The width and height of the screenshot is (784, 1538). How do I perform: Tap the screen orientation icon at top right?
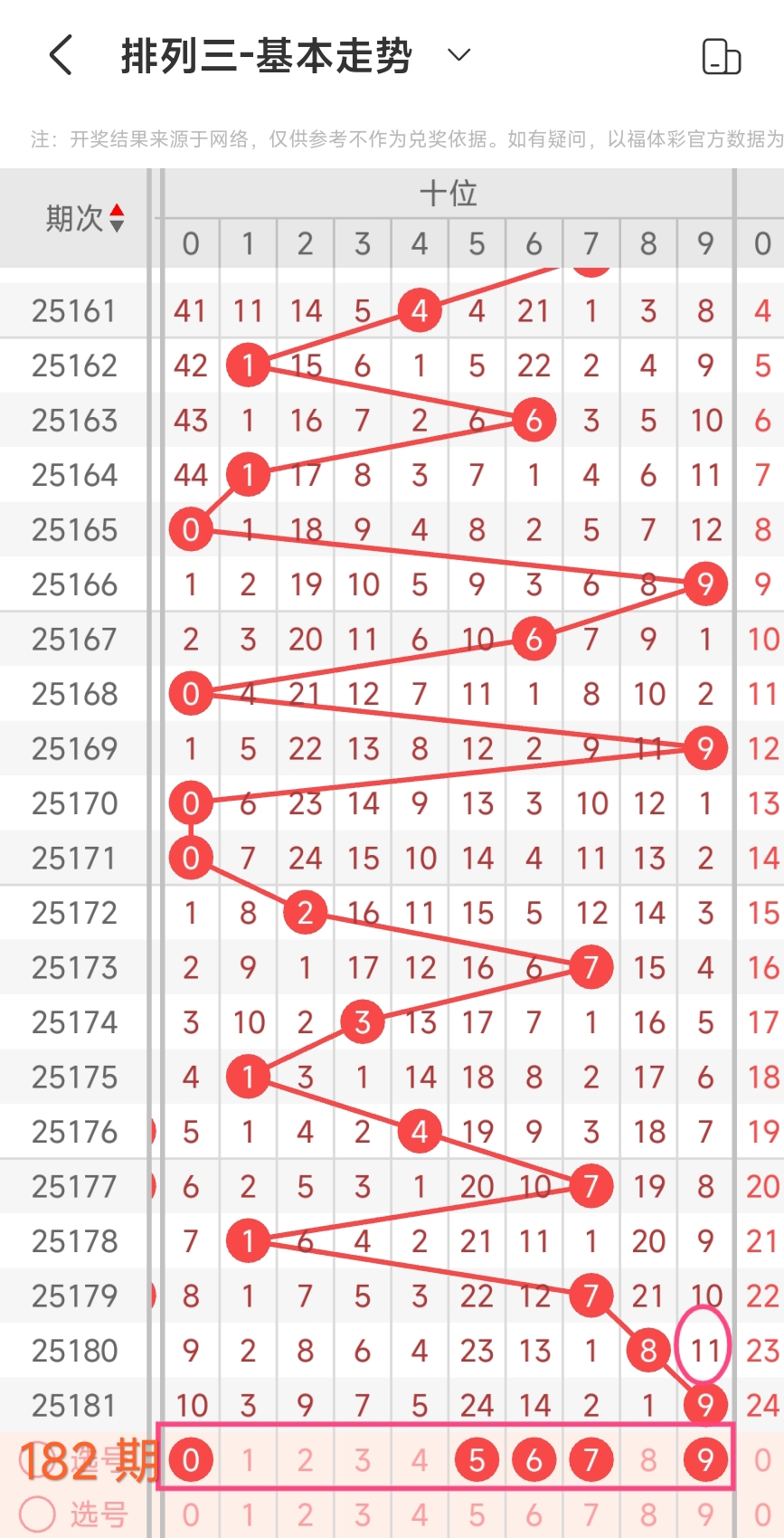[x=722, y=56]
